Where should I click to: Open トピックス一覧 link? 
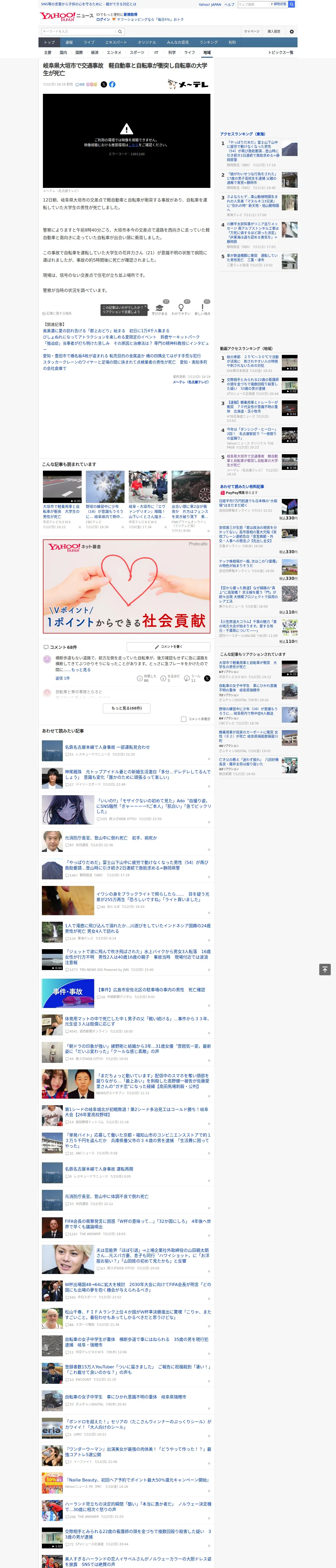(x=281, y=52)
